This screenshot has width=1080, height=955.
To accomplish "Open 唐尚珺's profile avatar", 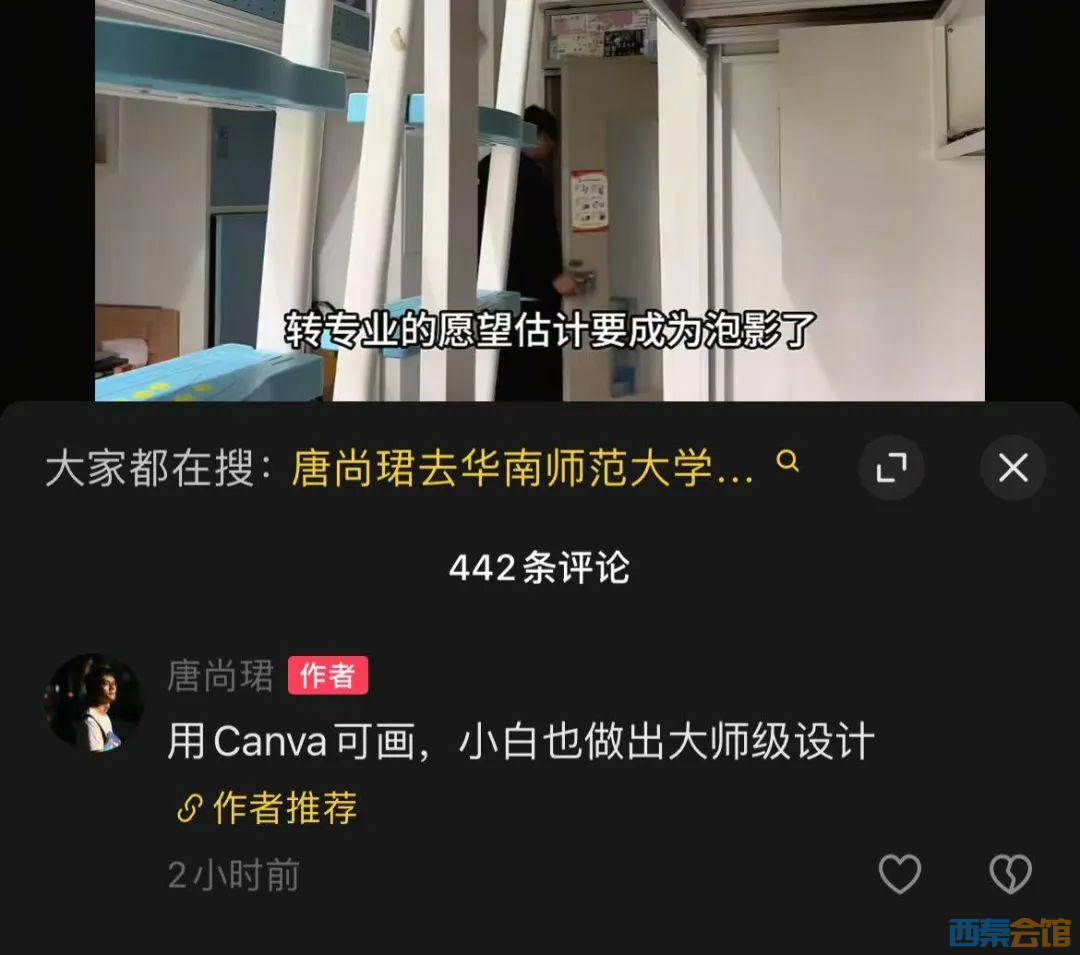I will click(94, 703).
